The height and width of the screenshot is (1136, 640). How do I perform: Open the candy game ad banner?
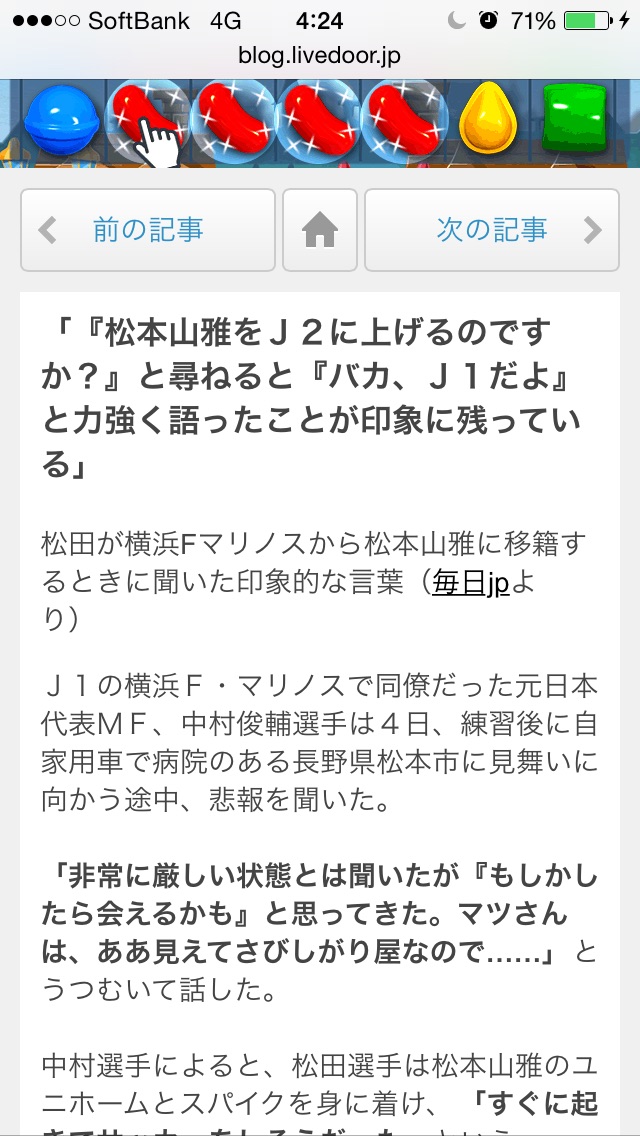click(320, 123)
